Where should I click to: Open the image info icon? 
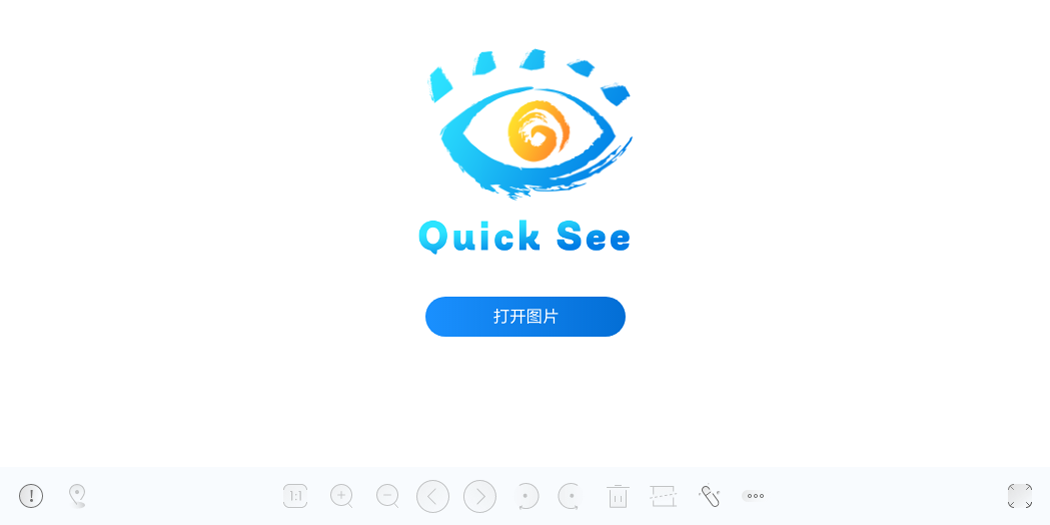[31, 496]
